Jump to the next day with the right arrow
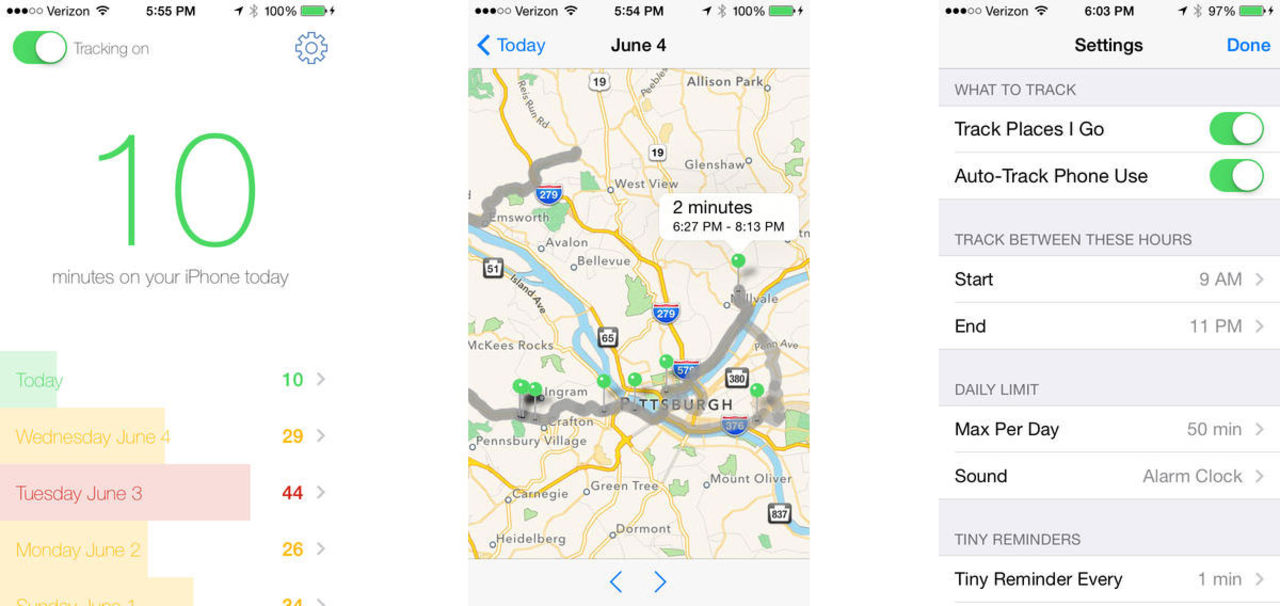 click(x=660, y=582)
